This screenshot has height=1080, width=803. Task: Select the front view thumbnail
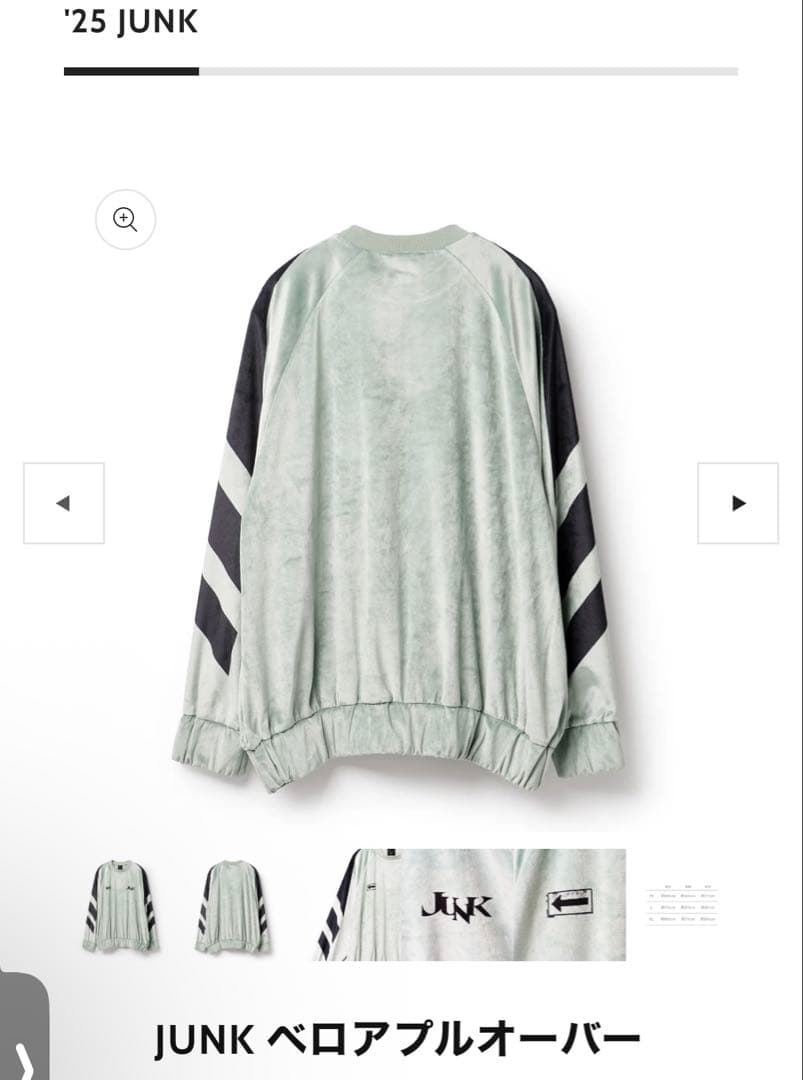point(121,906)
